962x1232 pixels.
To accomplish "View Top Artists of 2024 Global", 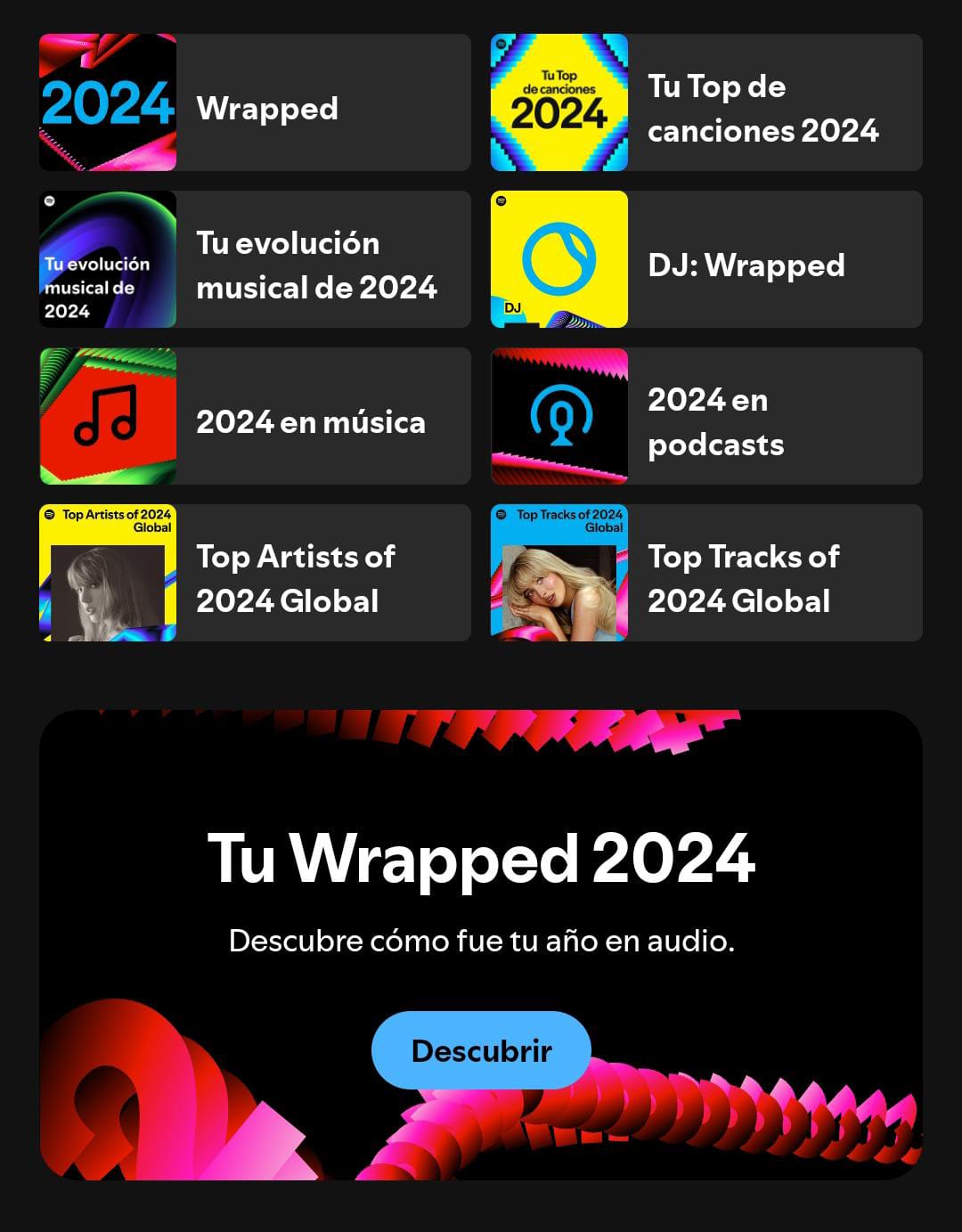I will coord(255,573).
